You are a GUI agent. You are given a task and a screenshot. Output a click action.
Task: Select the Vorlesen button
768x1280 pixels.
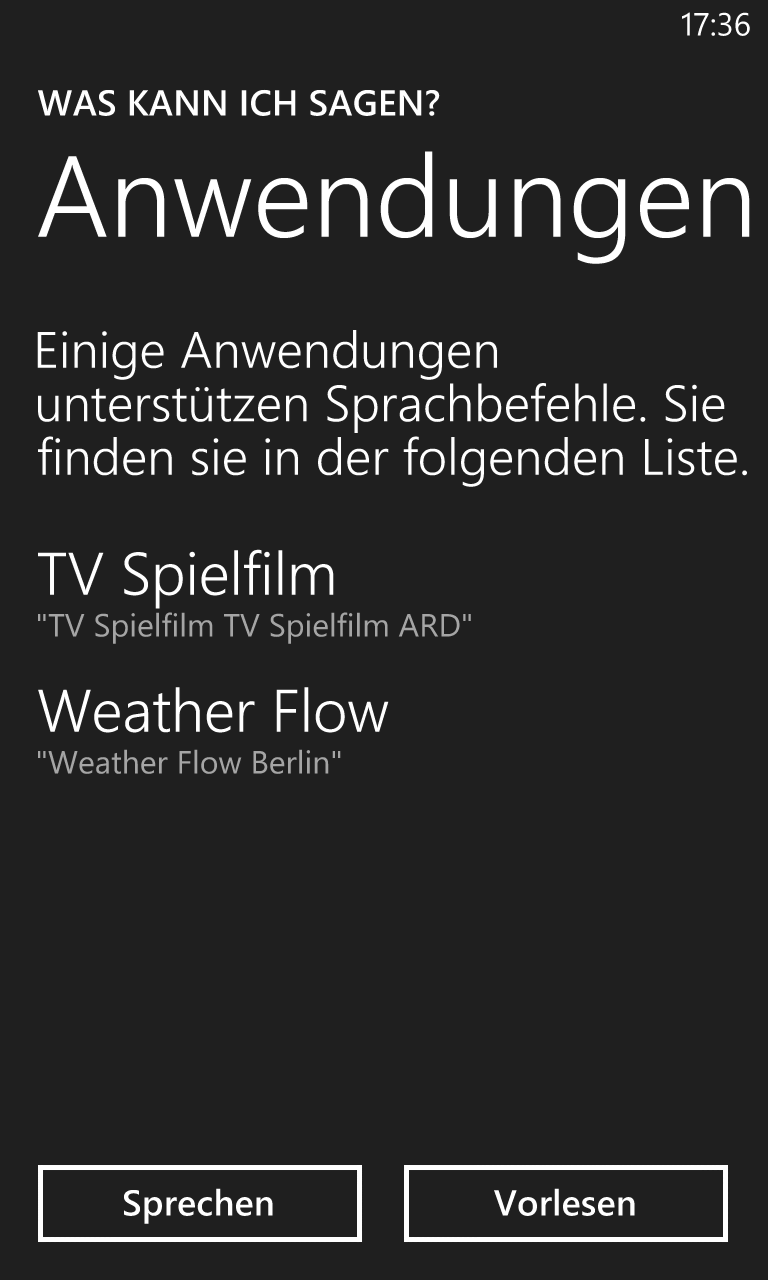click(x=565, y=1203)
